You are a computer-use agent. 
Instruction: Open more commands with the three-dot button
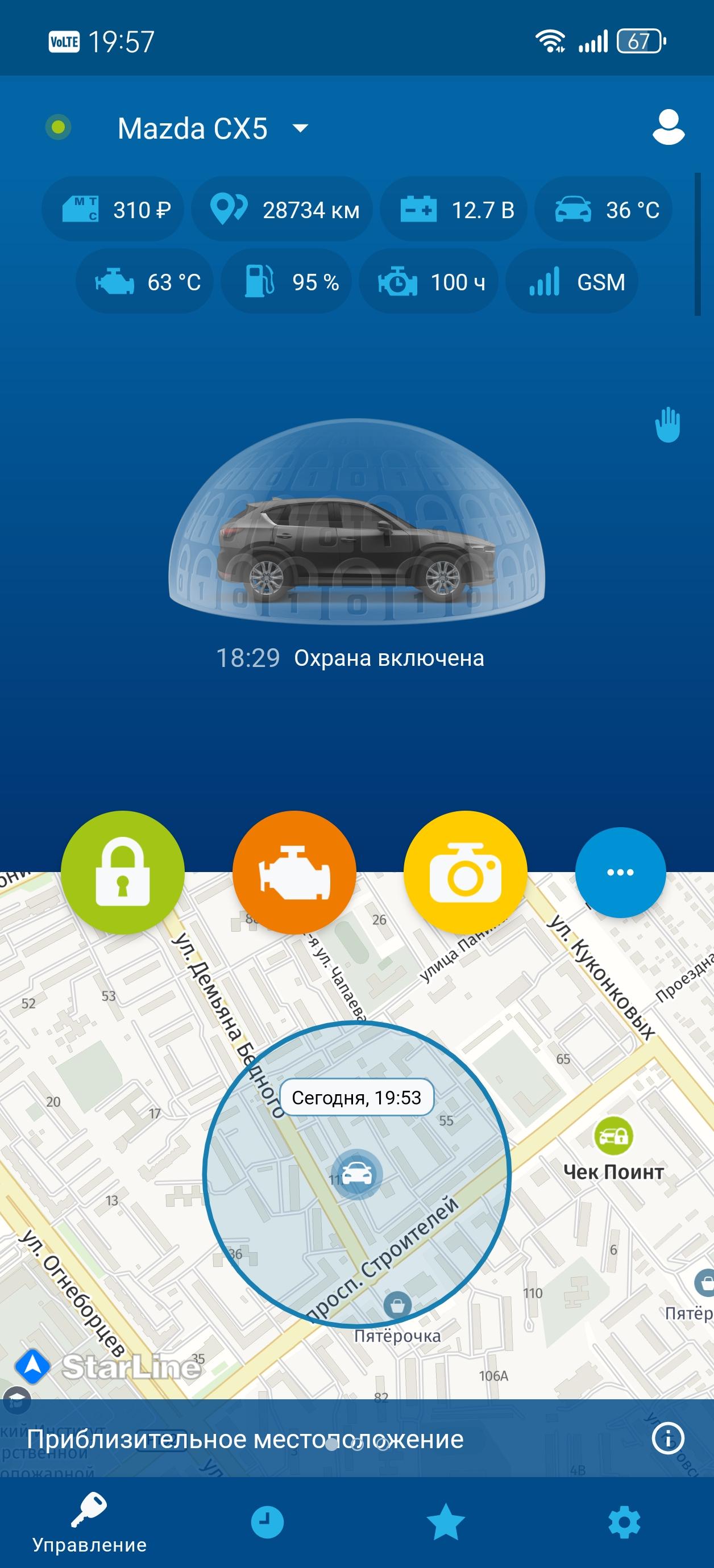click(x=620, y=872)
